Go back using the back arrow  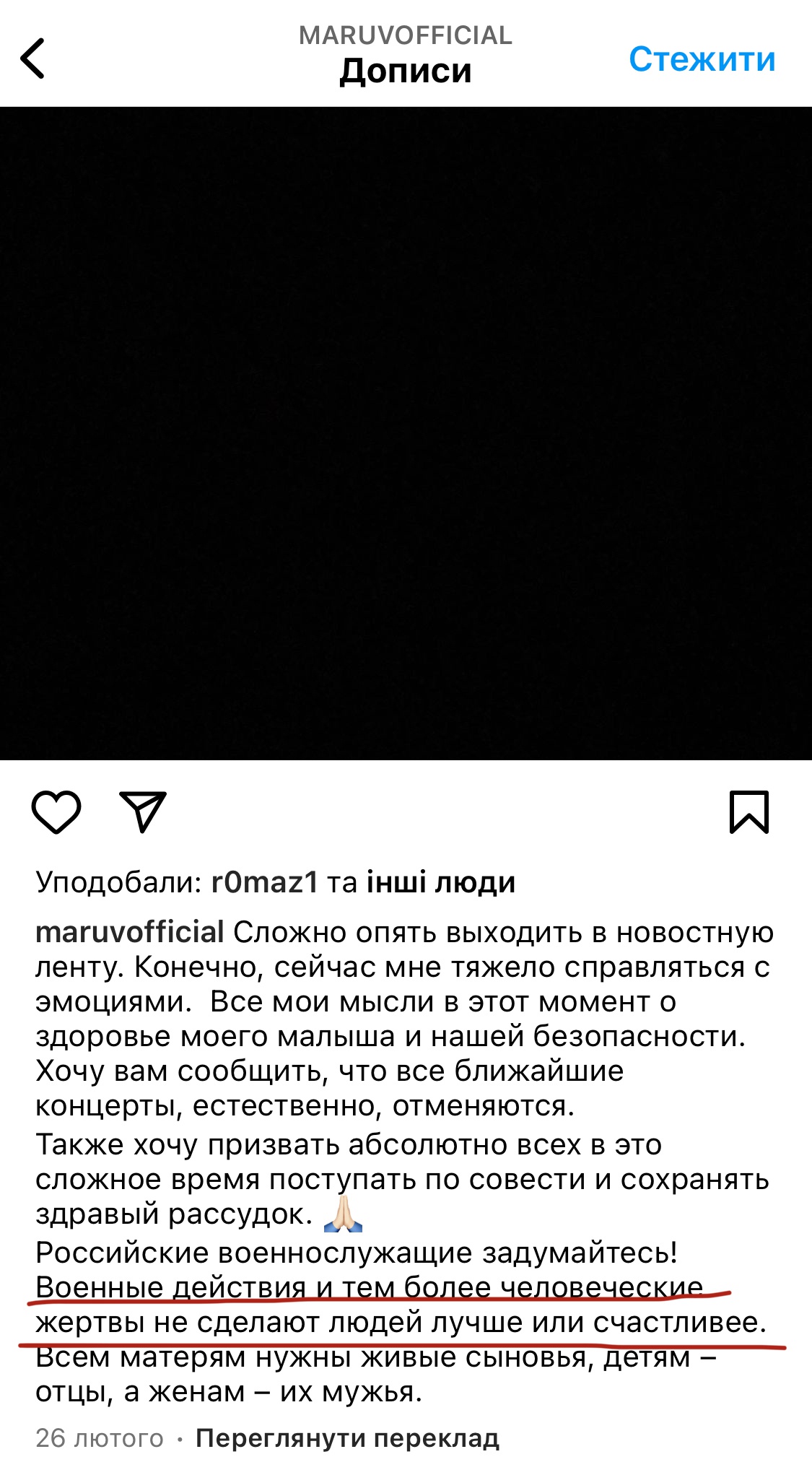coord(33,58)
